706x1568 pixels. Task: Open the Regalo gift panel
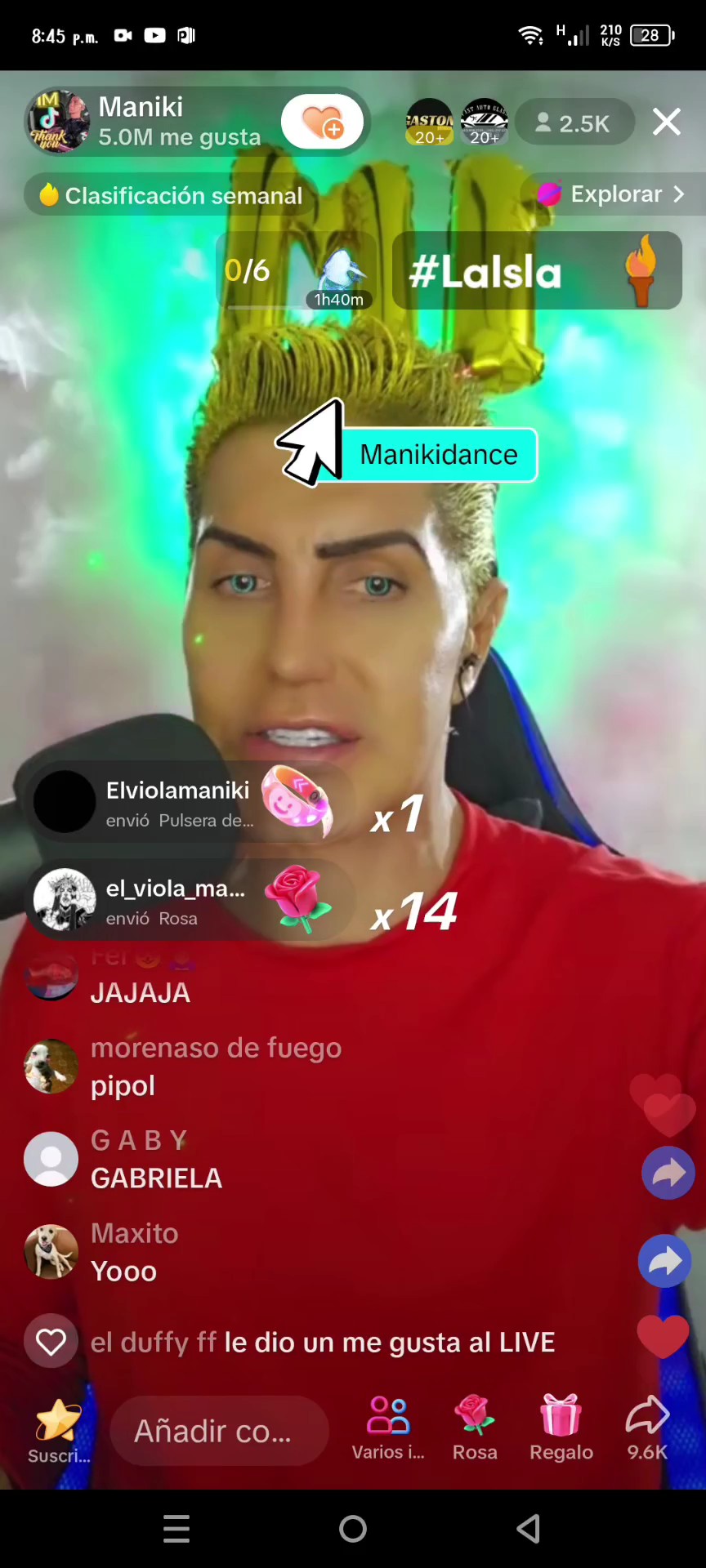[x=561, y=1429]
